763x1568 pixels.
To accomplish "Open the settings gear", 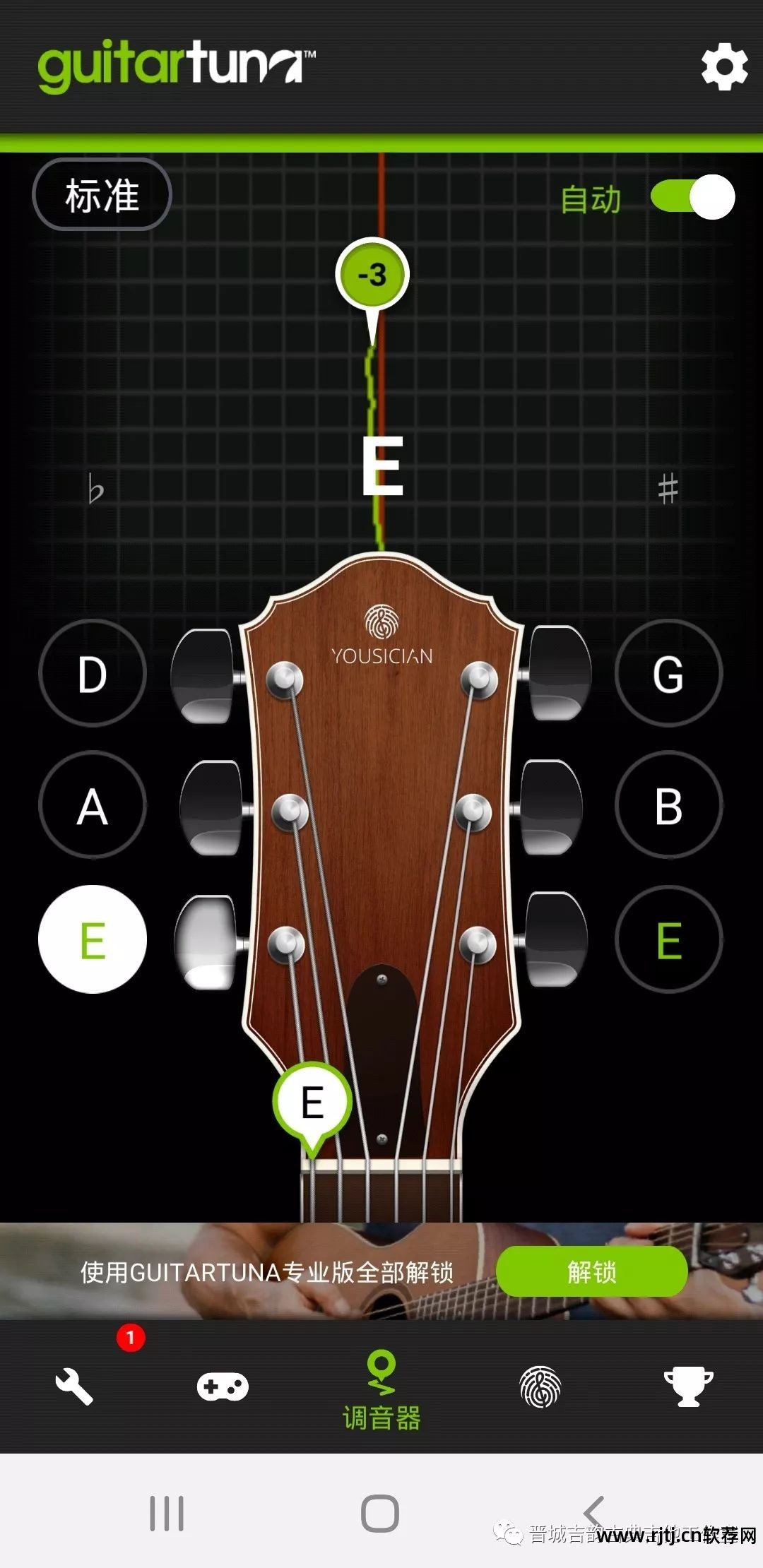I will pos(724,68).
